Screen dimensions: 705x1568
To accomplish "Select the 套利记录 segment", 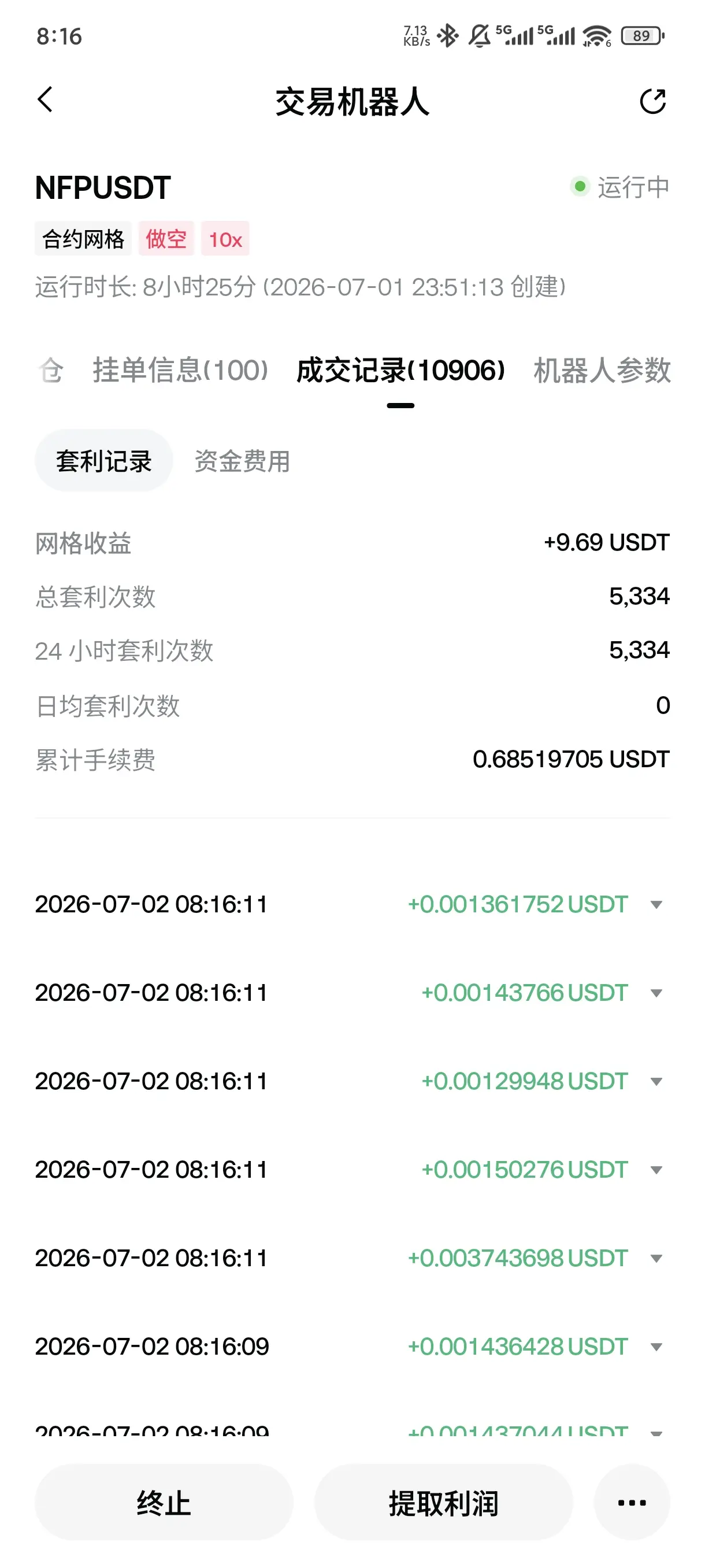I will tap(104, 461).
